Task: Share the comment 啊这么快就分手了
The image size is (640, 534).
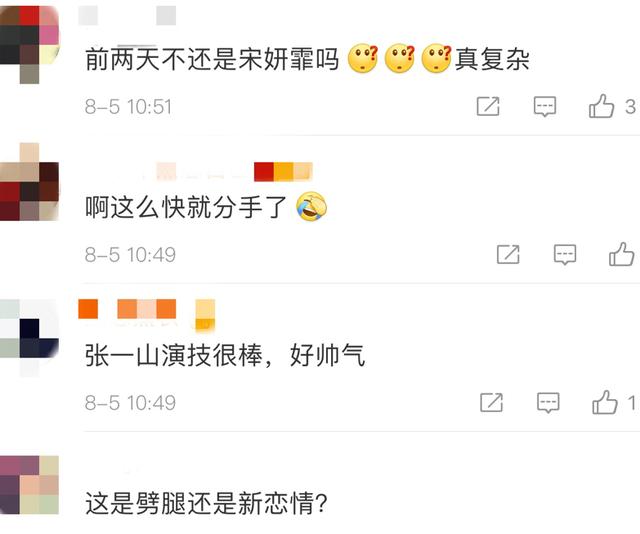Action: (508, 254)
